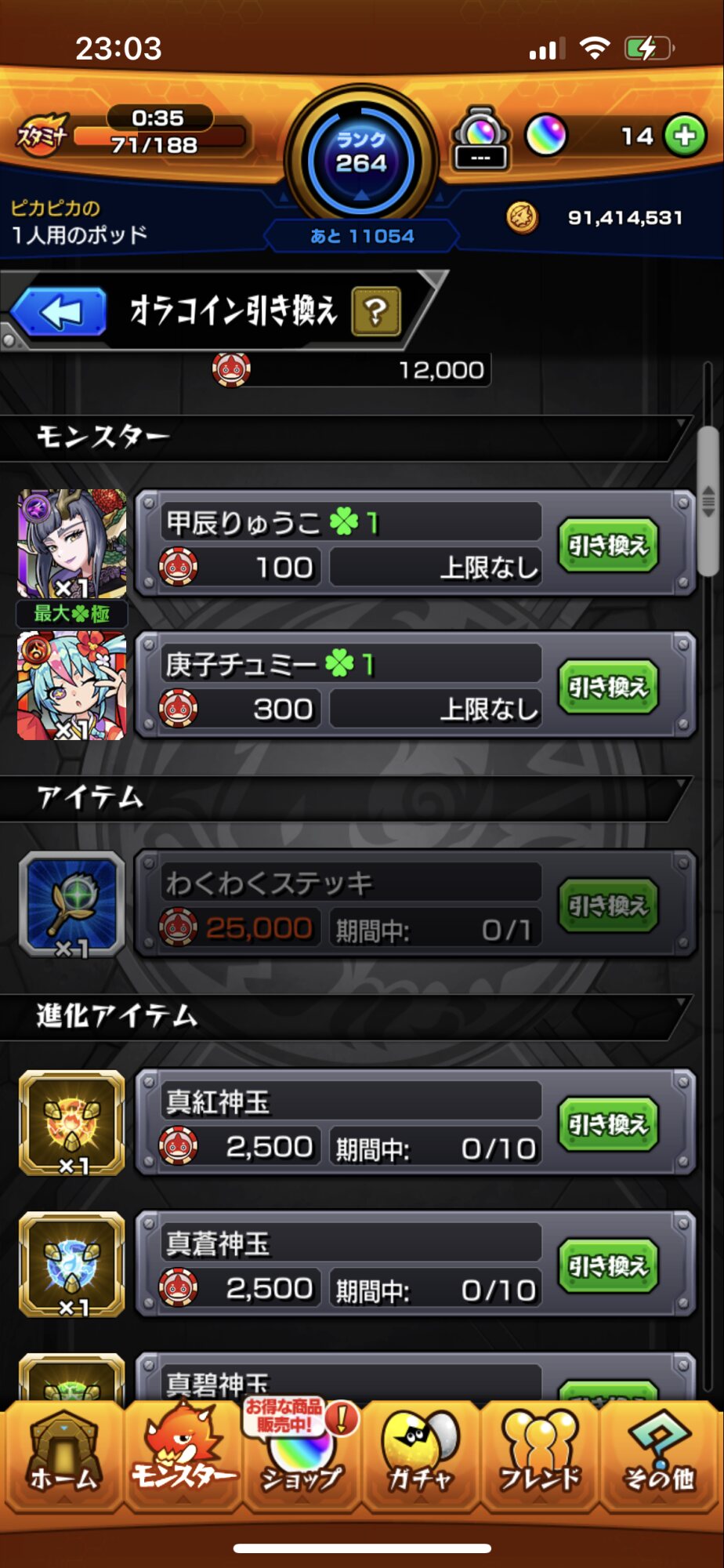View わくわくステッキ item icon
Image resolution: width=724 pixels, height=1568 pixels.
point(71,904)
